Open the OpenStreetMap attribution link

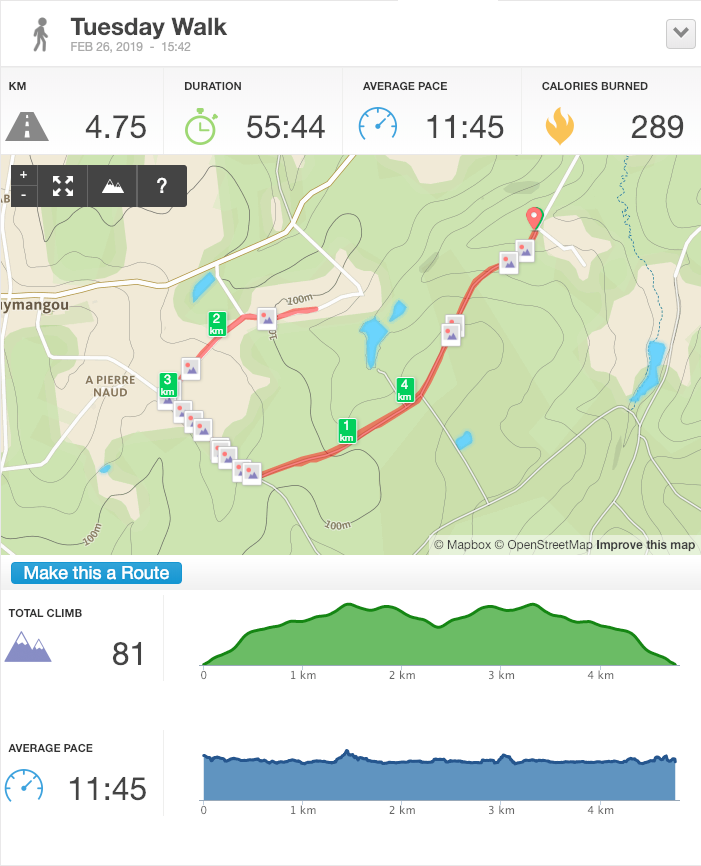[x=549, y=545]
